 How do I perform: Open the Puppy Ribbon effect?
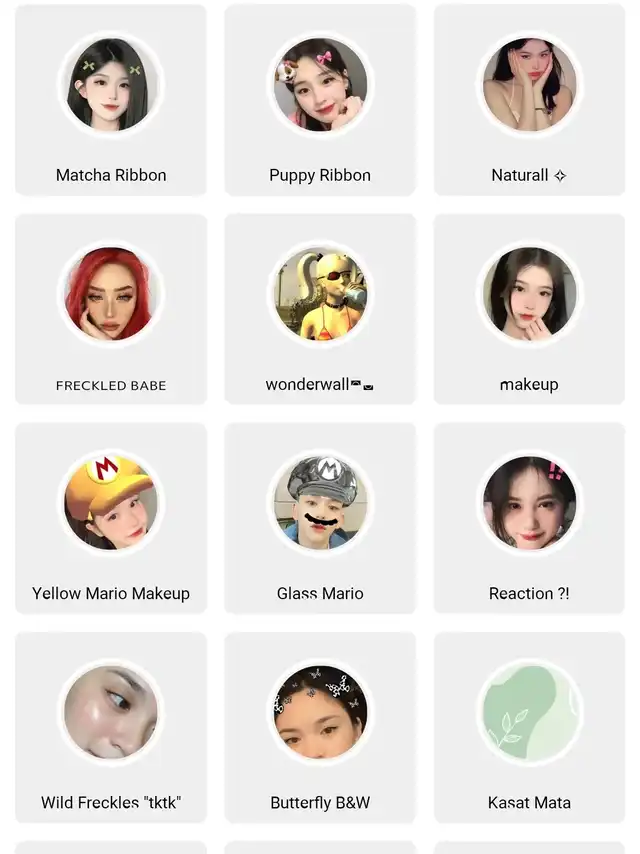[320, 100]
